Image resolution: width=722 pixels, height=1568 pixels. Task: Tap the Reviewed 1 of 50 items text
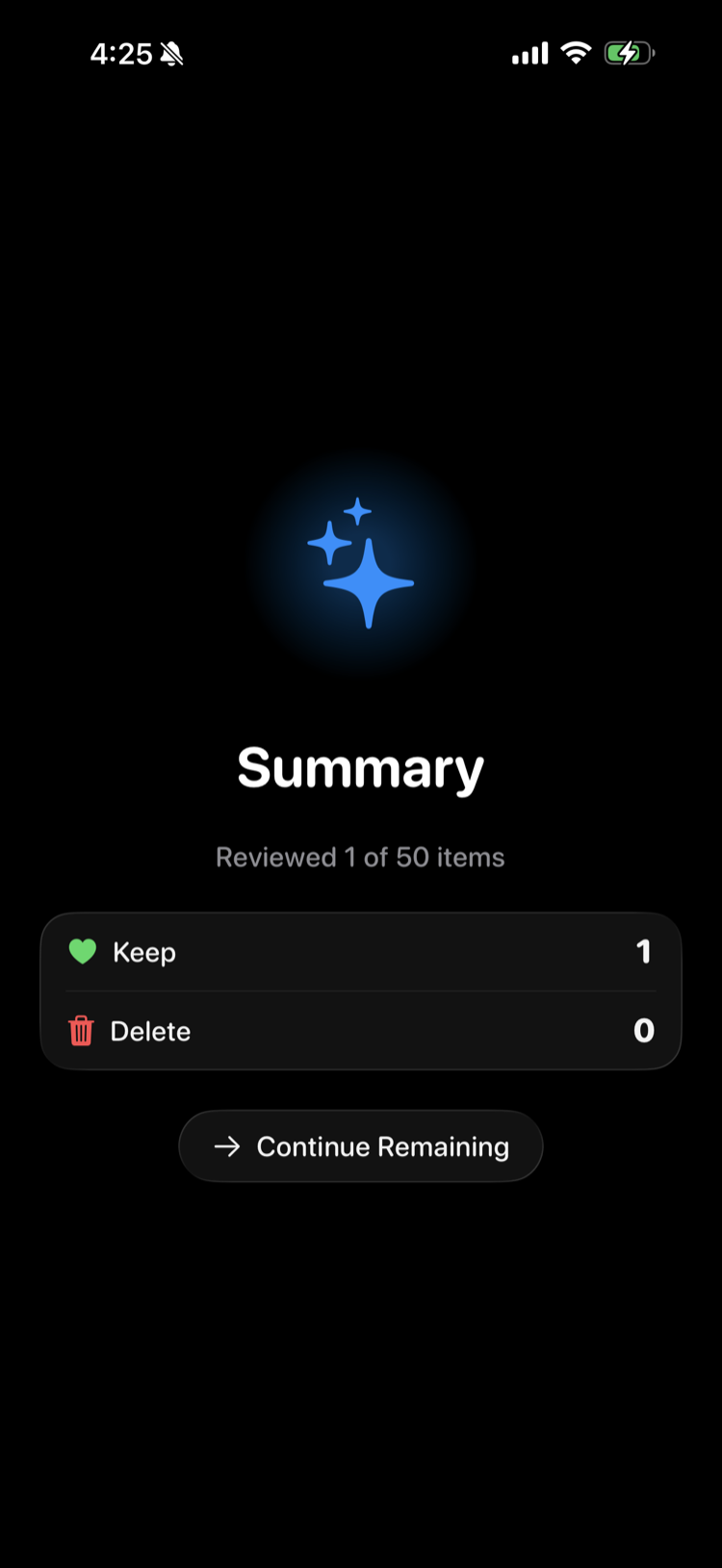361,857
